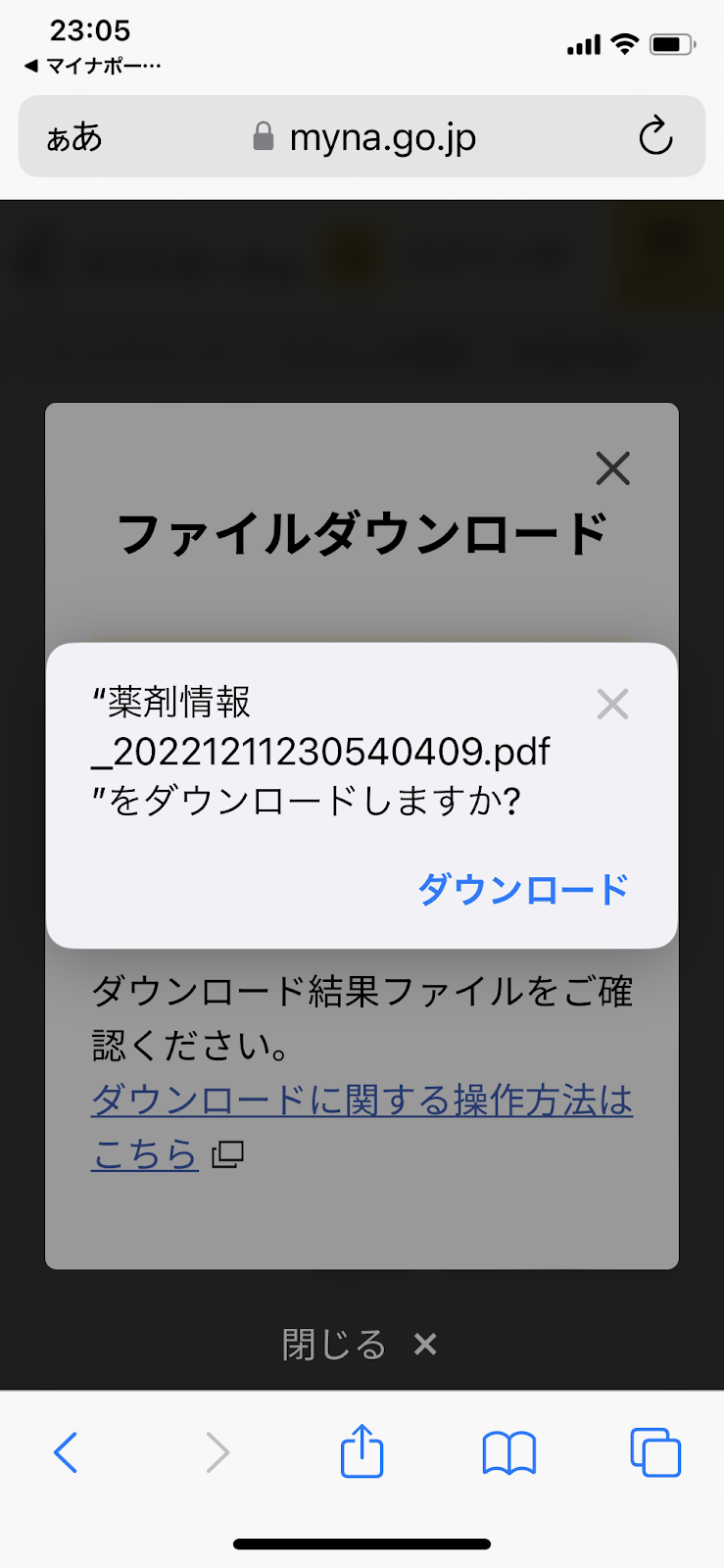Reload the myna.go.jp page

[655, 136]
